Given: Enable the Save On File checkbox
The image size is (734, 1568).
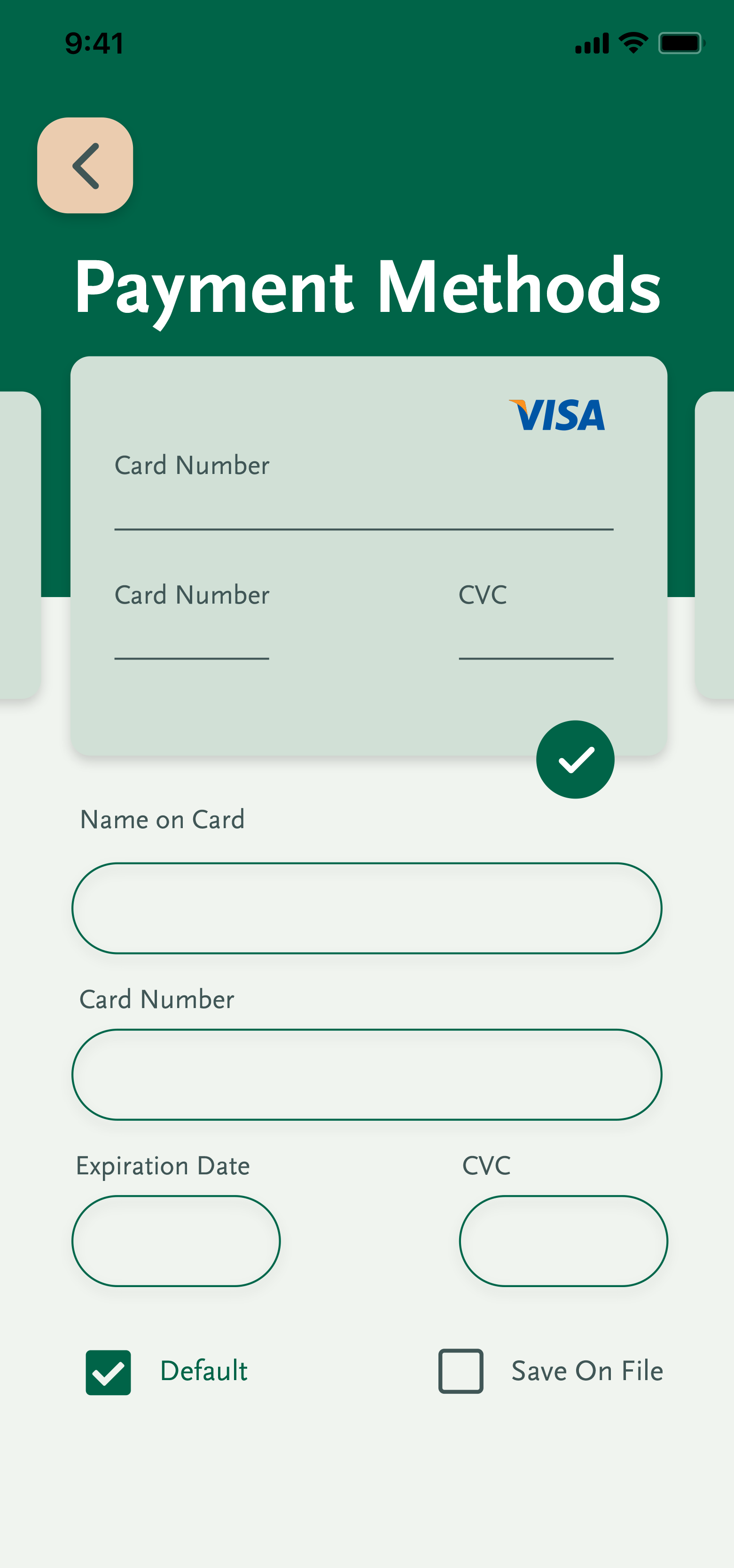Looking at the screenshot, I should [x=461, y=1371].
